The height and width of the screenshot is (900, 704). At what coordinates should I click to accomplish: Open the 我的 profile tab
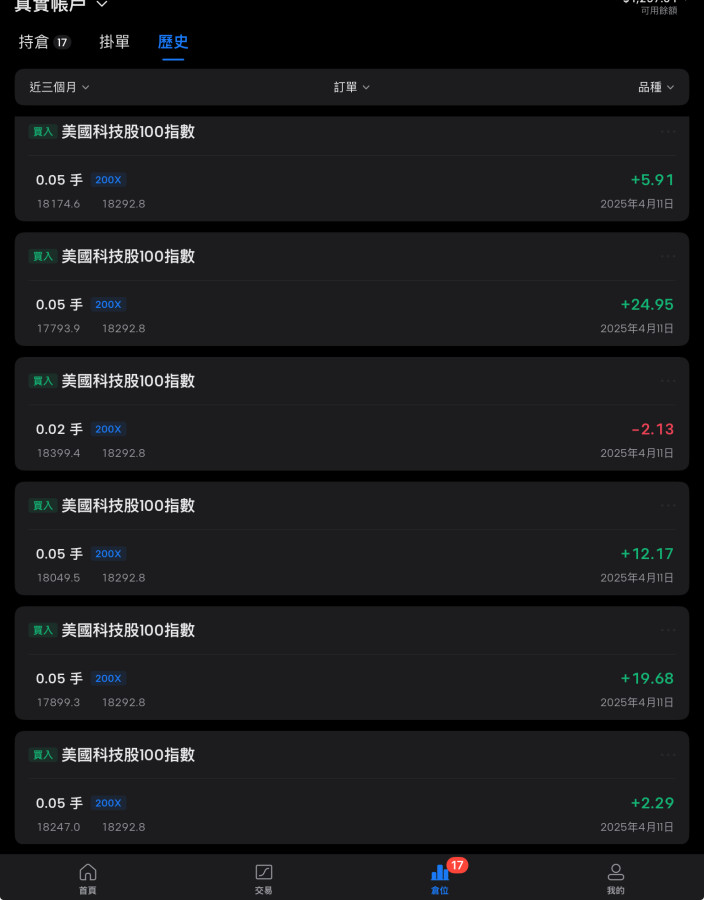616,878
